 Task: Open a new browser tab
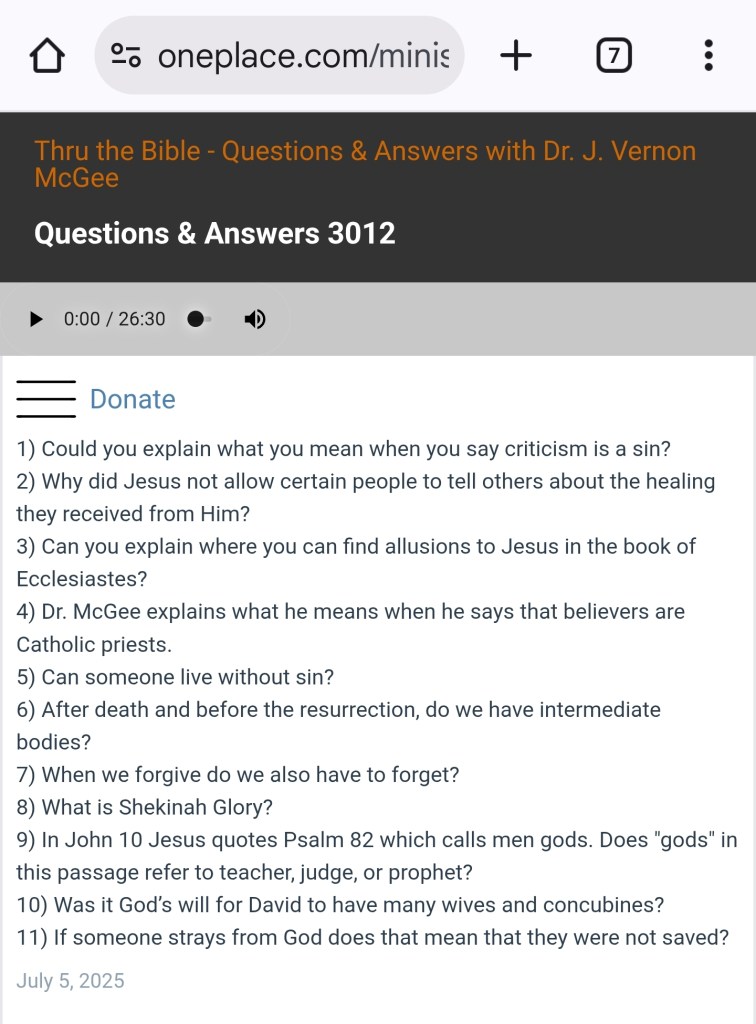515,56
